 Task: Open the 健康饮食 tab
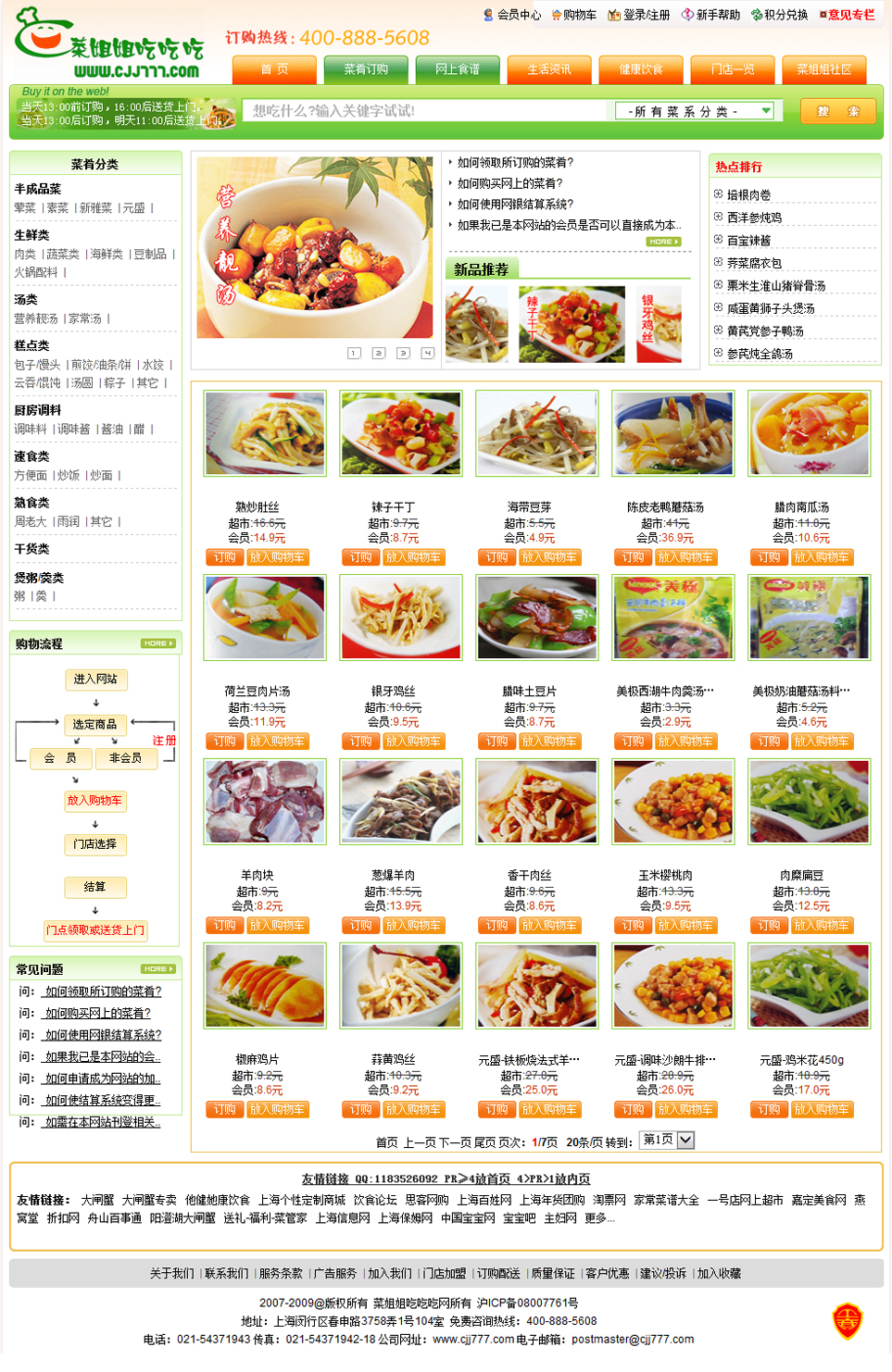[640, 69]
